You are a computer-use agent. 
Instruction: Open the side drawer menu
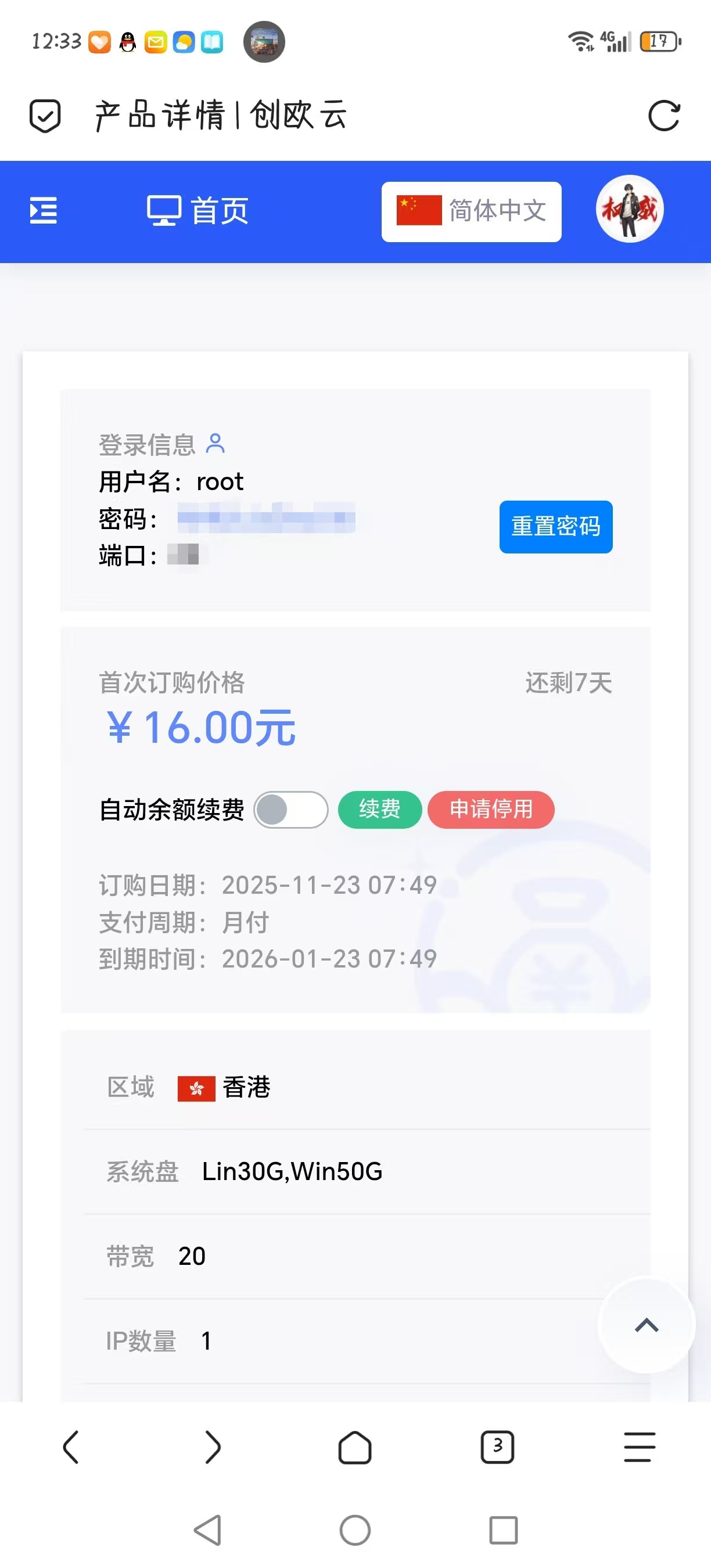(43, 211)
